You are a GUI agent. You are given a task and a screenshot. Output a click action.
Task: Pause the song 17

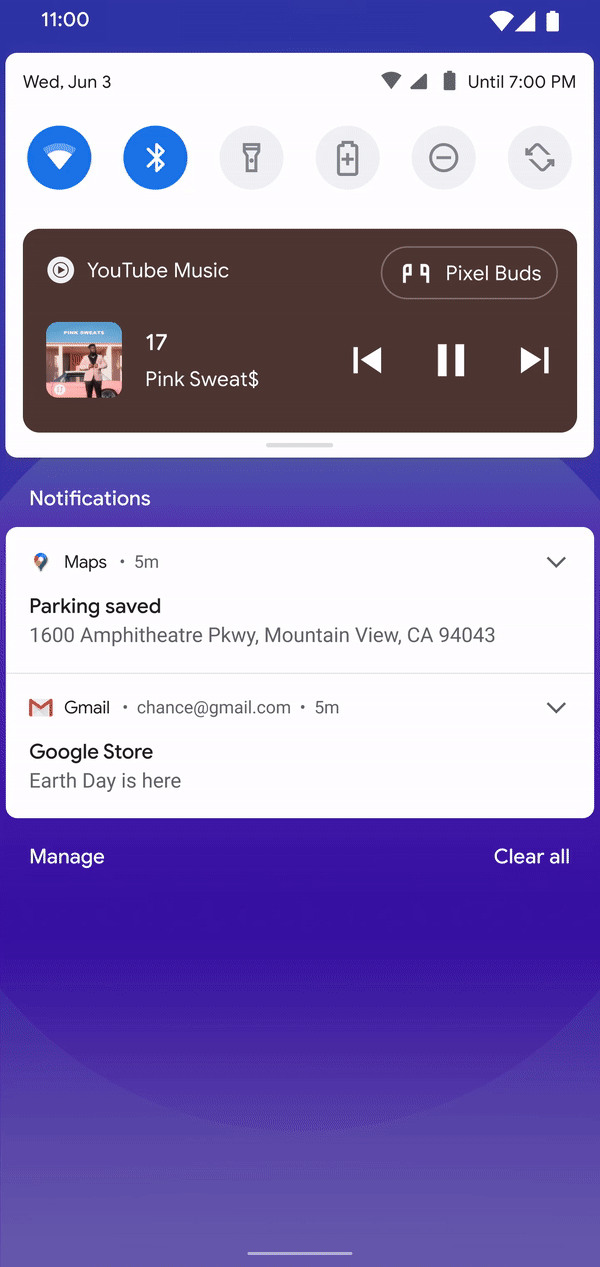coord(451,360)
